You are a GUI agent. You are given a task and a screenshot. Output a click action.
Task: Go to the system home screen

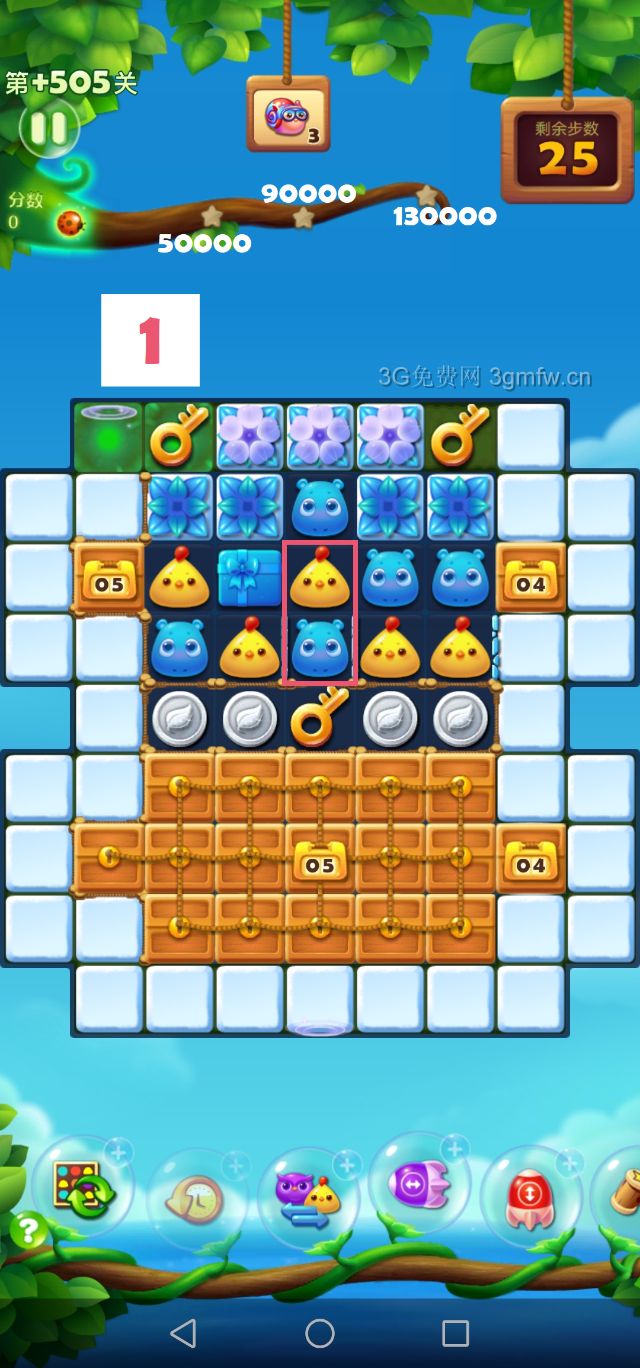click(x=320, y=1332)
